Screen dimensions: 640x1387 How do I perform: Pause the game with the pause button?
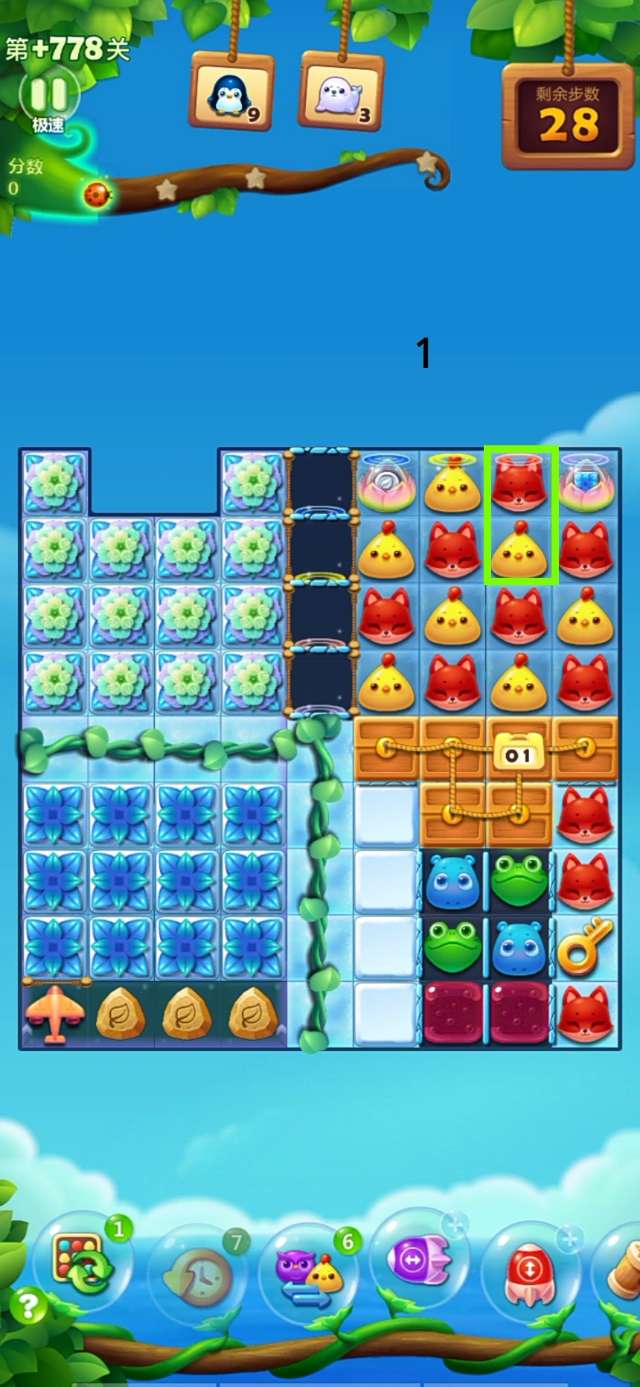48,95
